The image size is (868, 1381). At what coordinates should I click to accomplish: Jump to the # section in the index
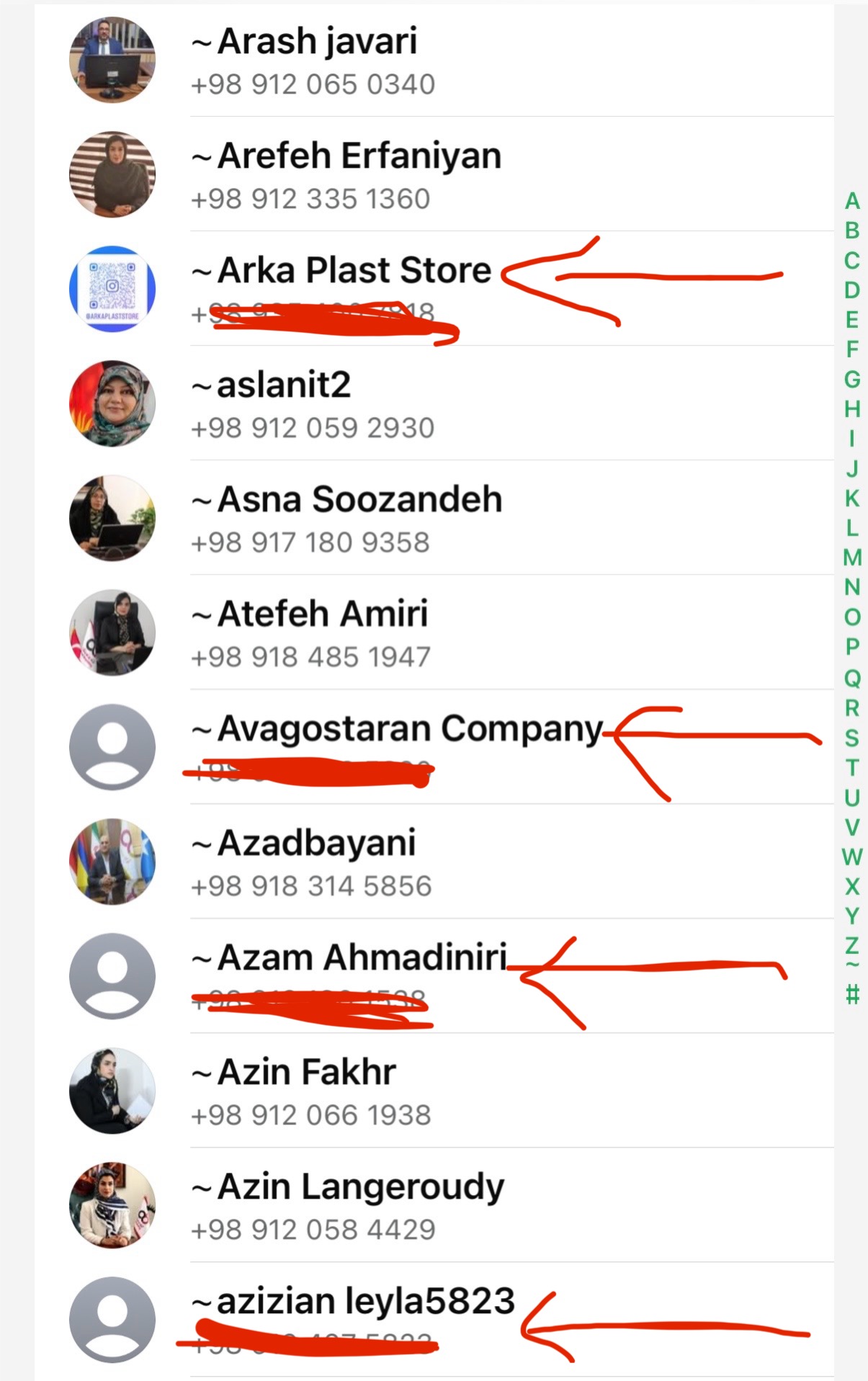(852, 995)
